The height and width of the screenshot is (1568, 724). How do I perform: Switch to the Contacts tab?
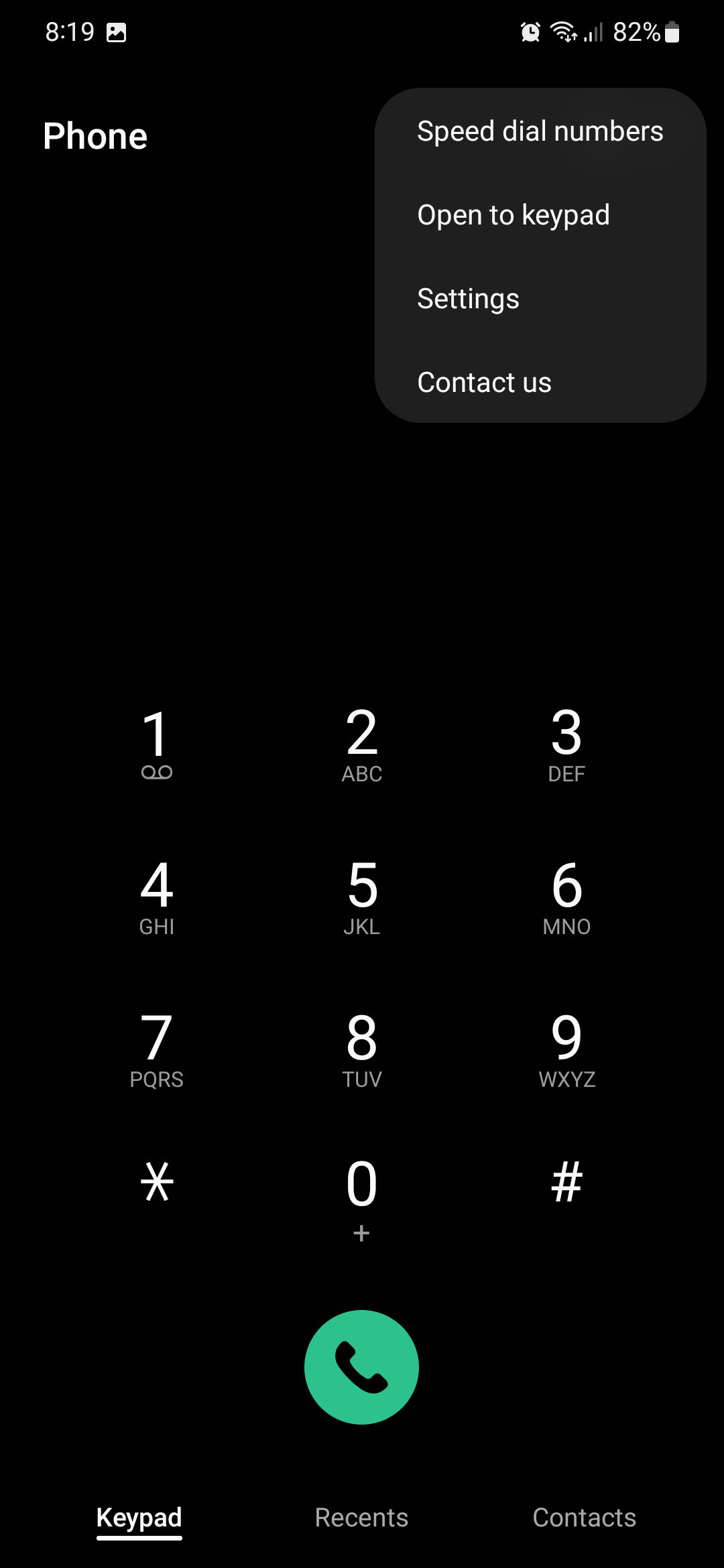pyautogui.click(x=584, y=1518)
